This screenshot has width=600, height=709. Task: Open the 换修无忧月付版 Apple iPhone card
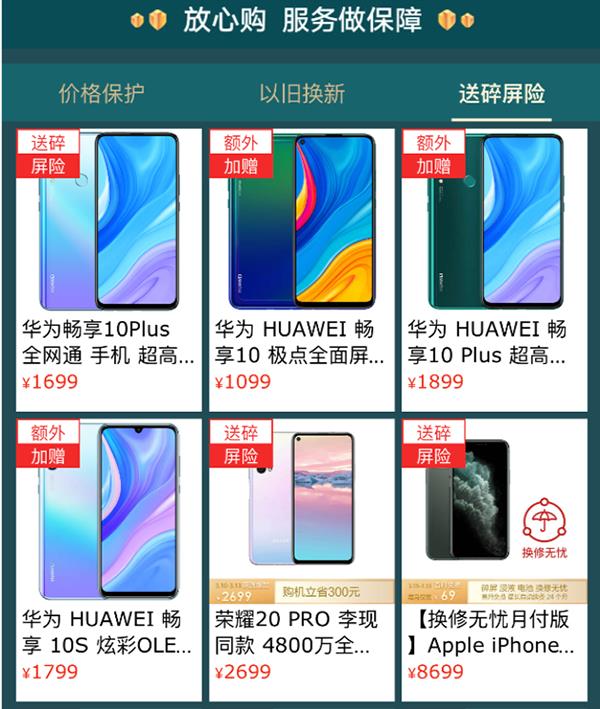tap(494, 555)
